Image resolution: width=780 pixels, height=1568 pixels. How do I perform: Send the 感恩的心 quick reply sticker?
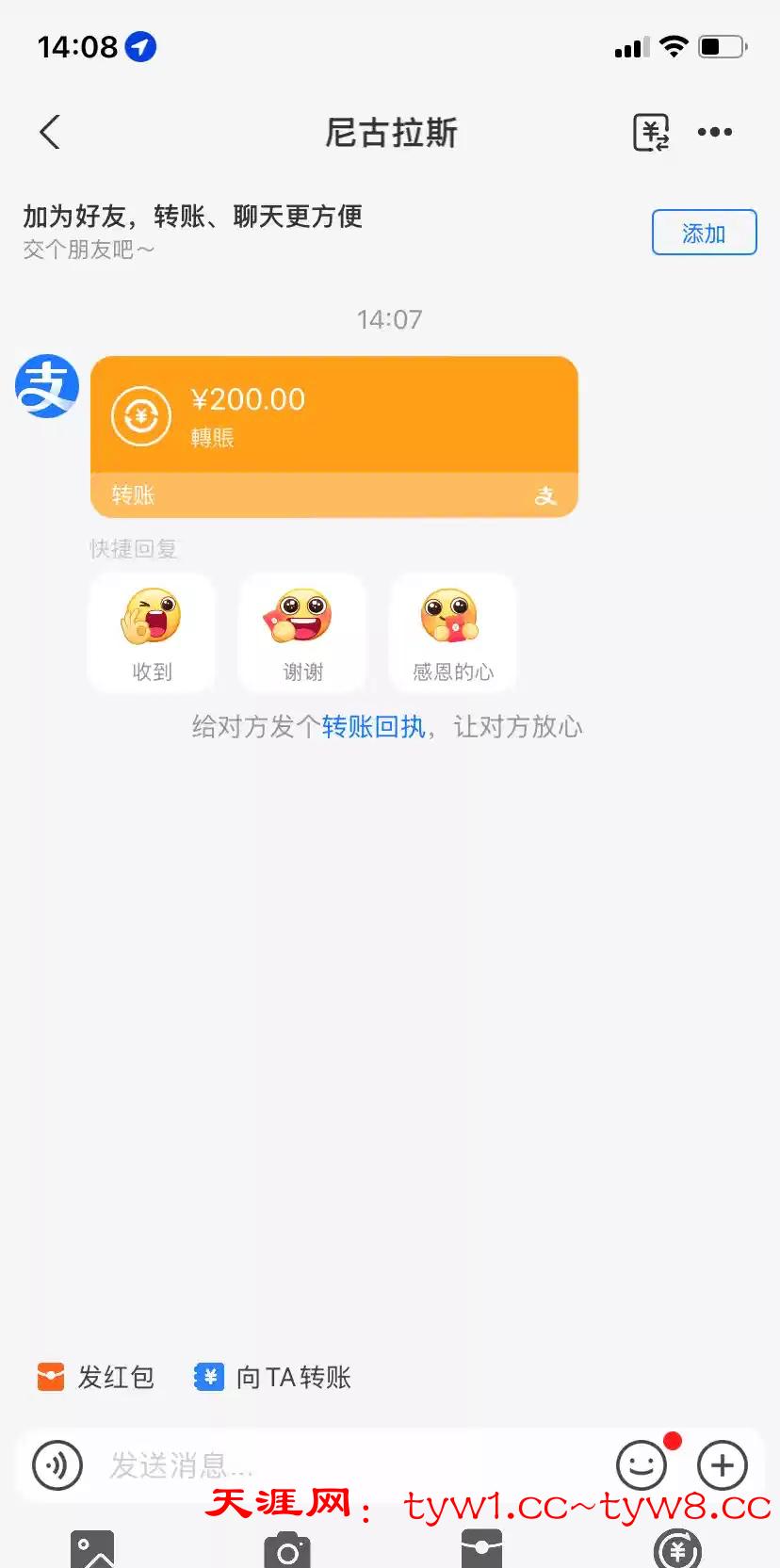[453, 633]
